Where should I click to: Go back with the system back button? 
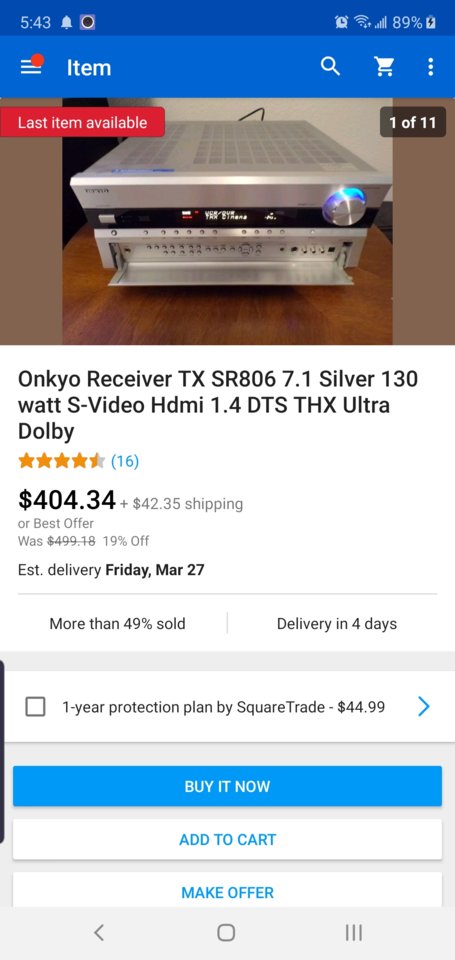click(x=99, y=932)
